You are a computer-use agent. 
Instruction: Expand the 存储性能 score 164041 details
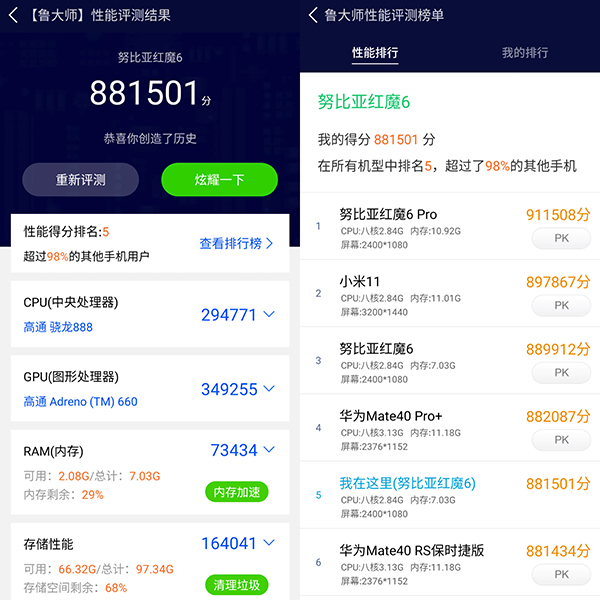(x=268, y=544)
